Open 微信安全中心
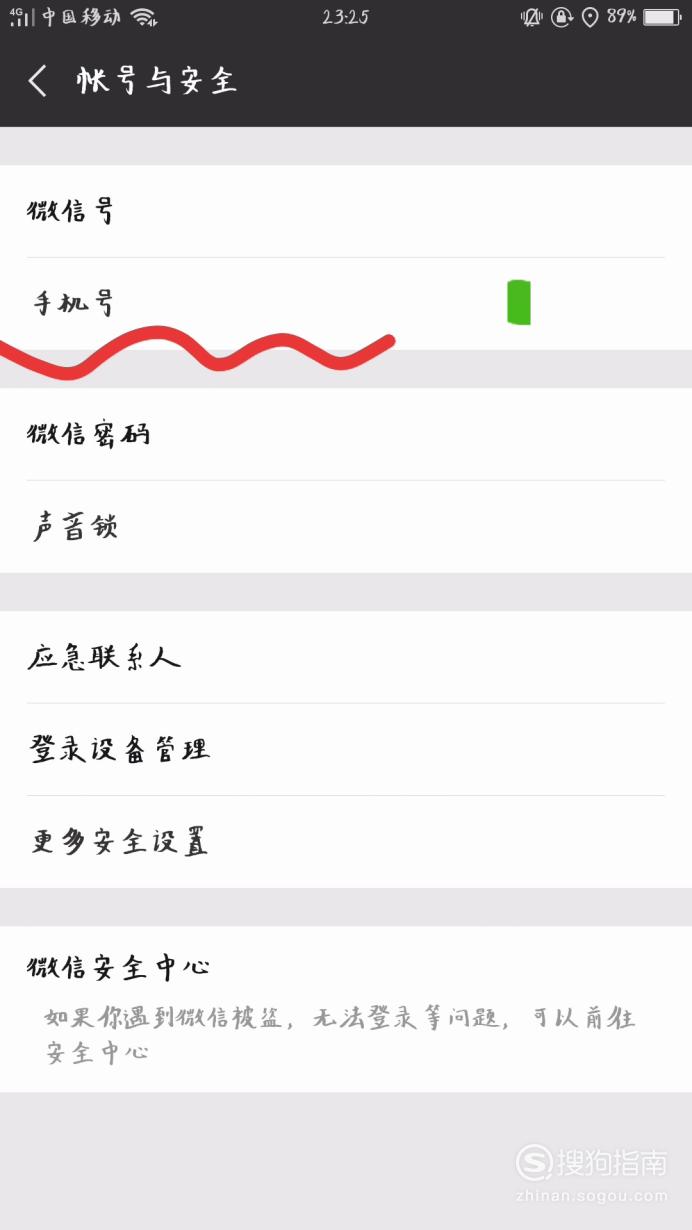 point(346,1009)
